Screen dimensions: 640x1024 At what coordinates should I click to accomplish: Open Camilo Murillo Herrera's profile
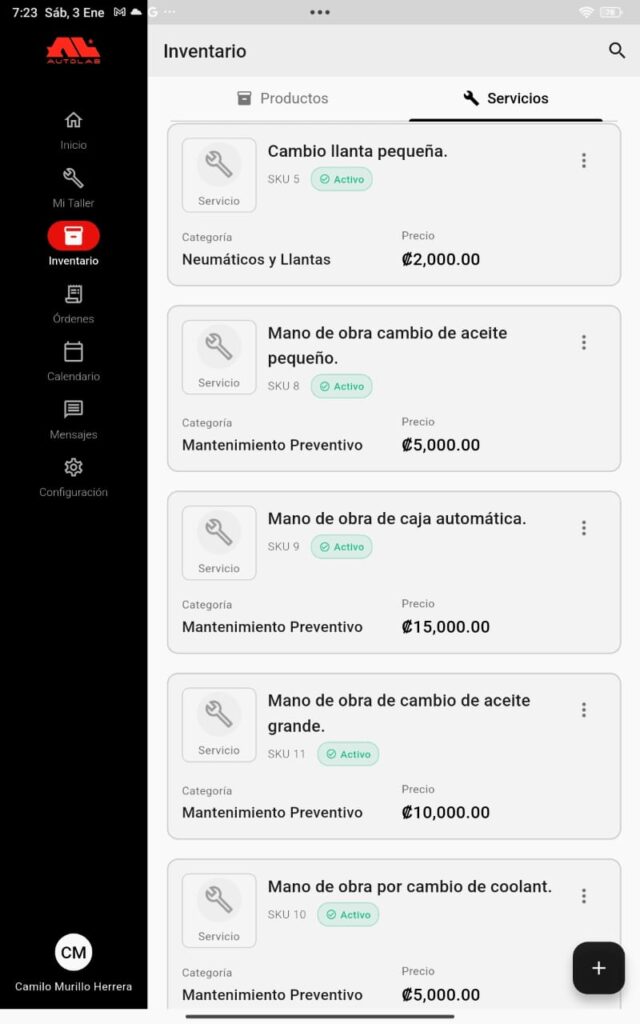(x=73, y=963)
